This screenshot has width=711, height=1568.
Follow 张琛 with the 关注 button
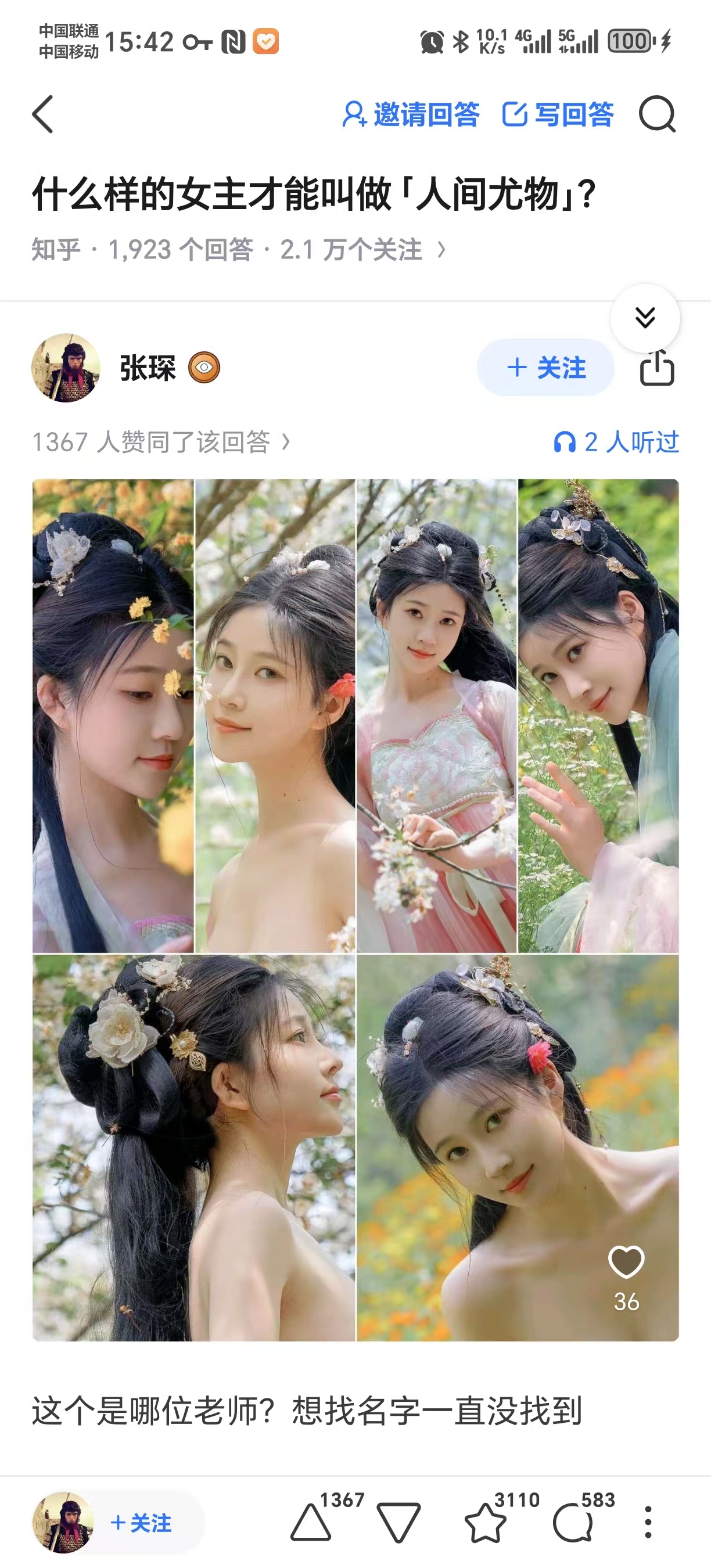click(x=545, y=368)
